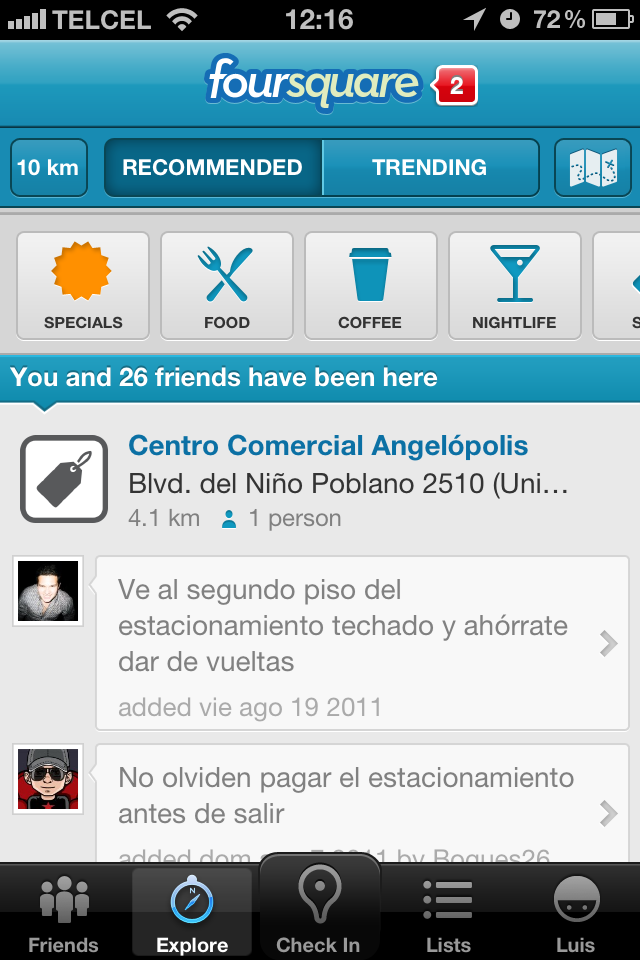Show Food places
The width and height of the screenshot is (640, 960).
click(x=227, y=286)
